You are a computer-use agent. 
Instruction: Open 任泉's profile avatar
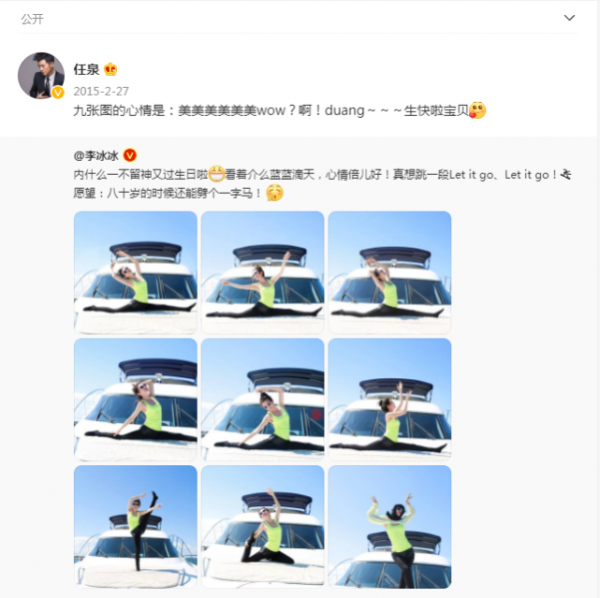point(41,75)
